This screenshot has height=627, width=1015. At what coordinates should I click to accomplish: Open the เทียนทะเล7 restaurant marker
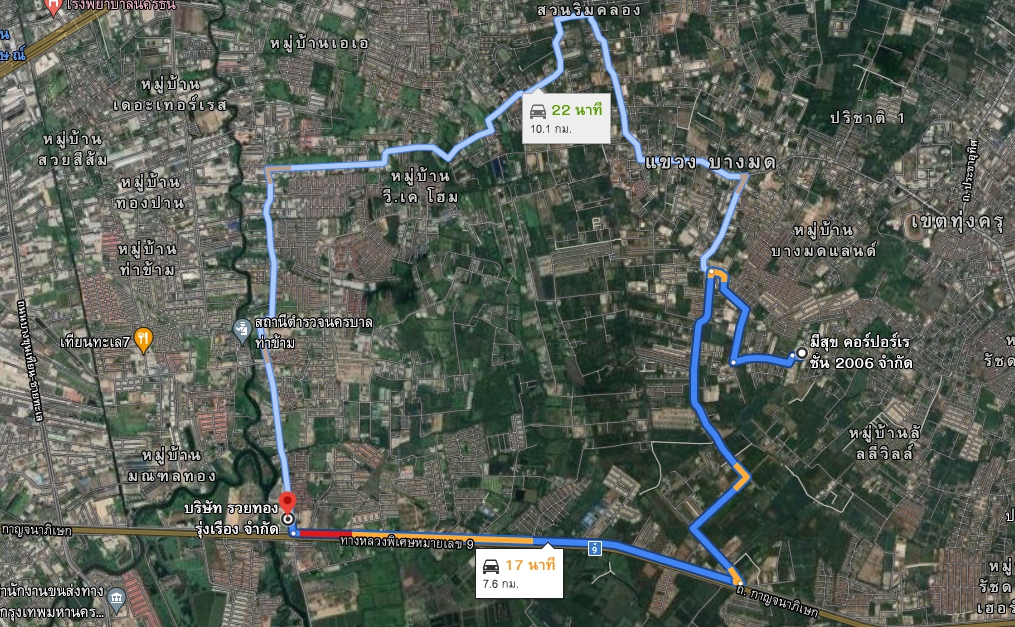point(145,340)
